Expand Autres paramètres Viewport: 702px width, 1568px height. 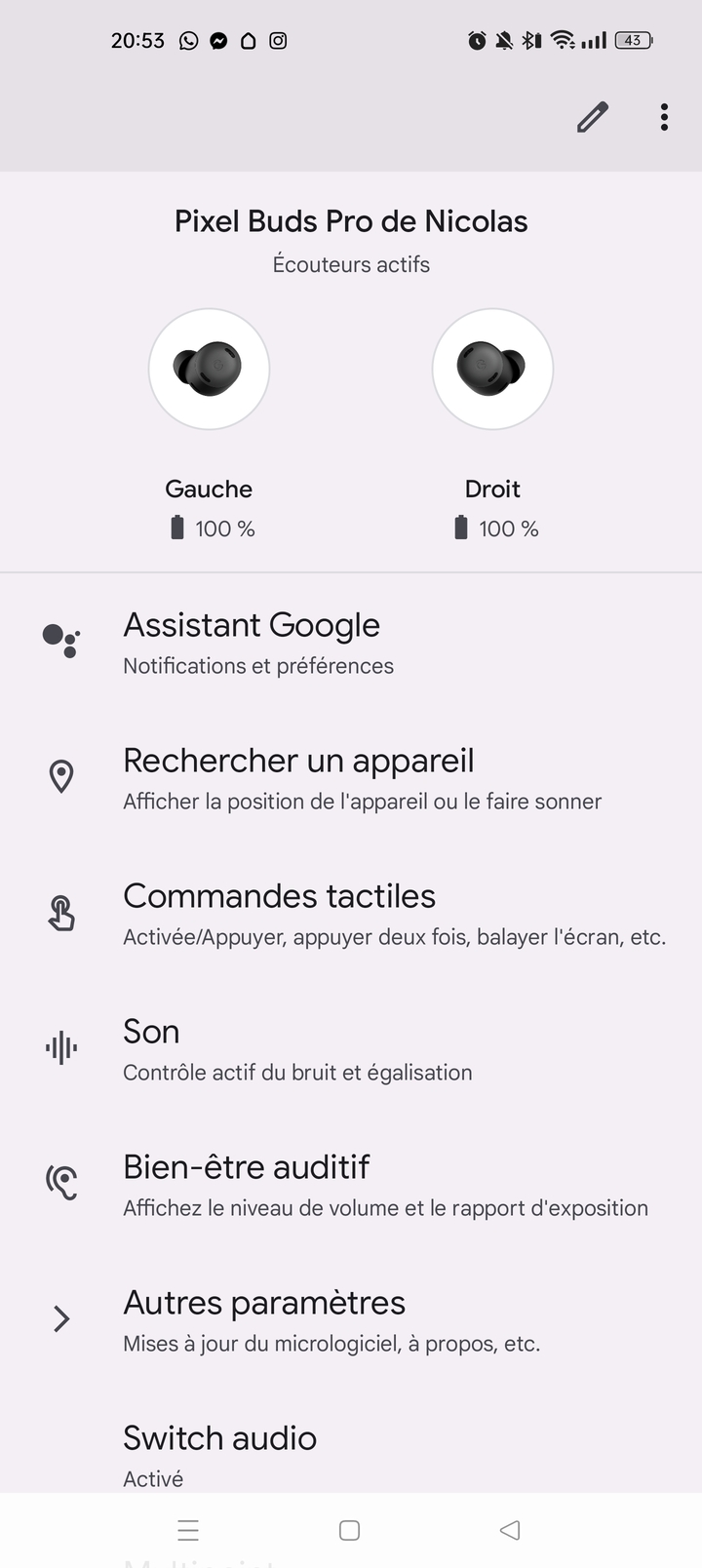click(263, 1320)
